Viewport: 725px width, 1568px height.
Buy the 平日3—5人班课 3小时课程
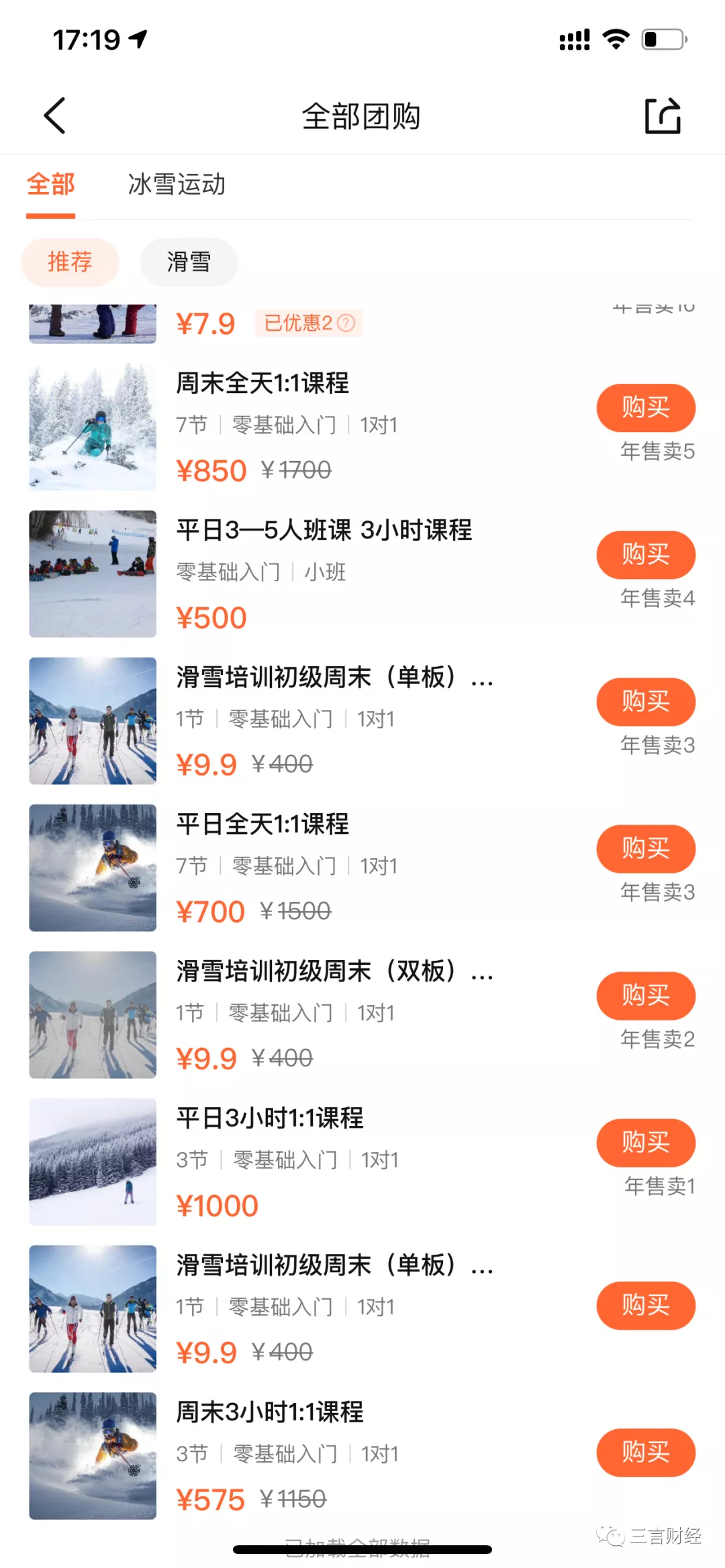pyautogui.click(x=645, y=554)
